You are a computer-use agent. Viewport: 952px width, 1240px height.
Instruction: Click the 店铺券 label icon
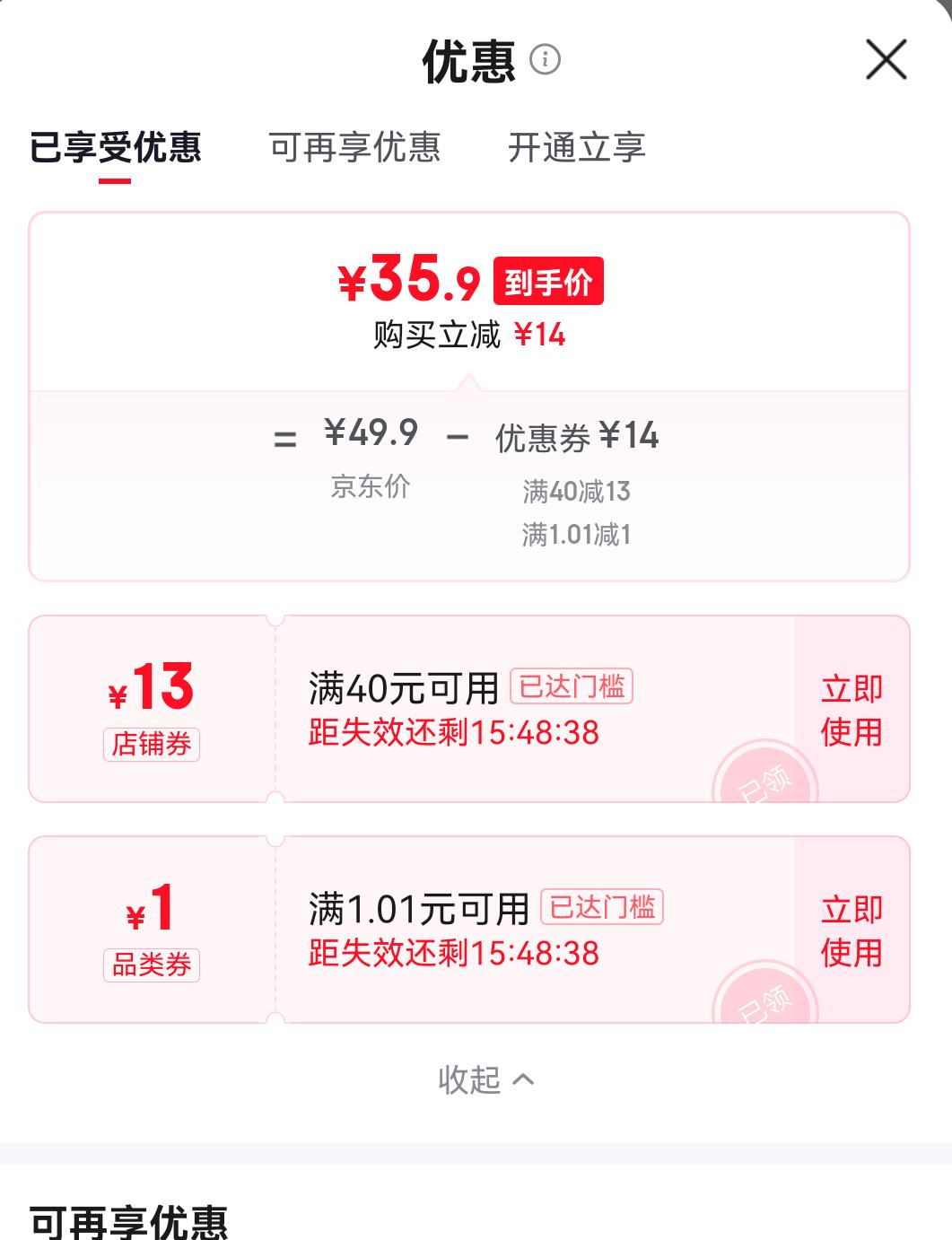pyautogui.click(x=150, y=744)
